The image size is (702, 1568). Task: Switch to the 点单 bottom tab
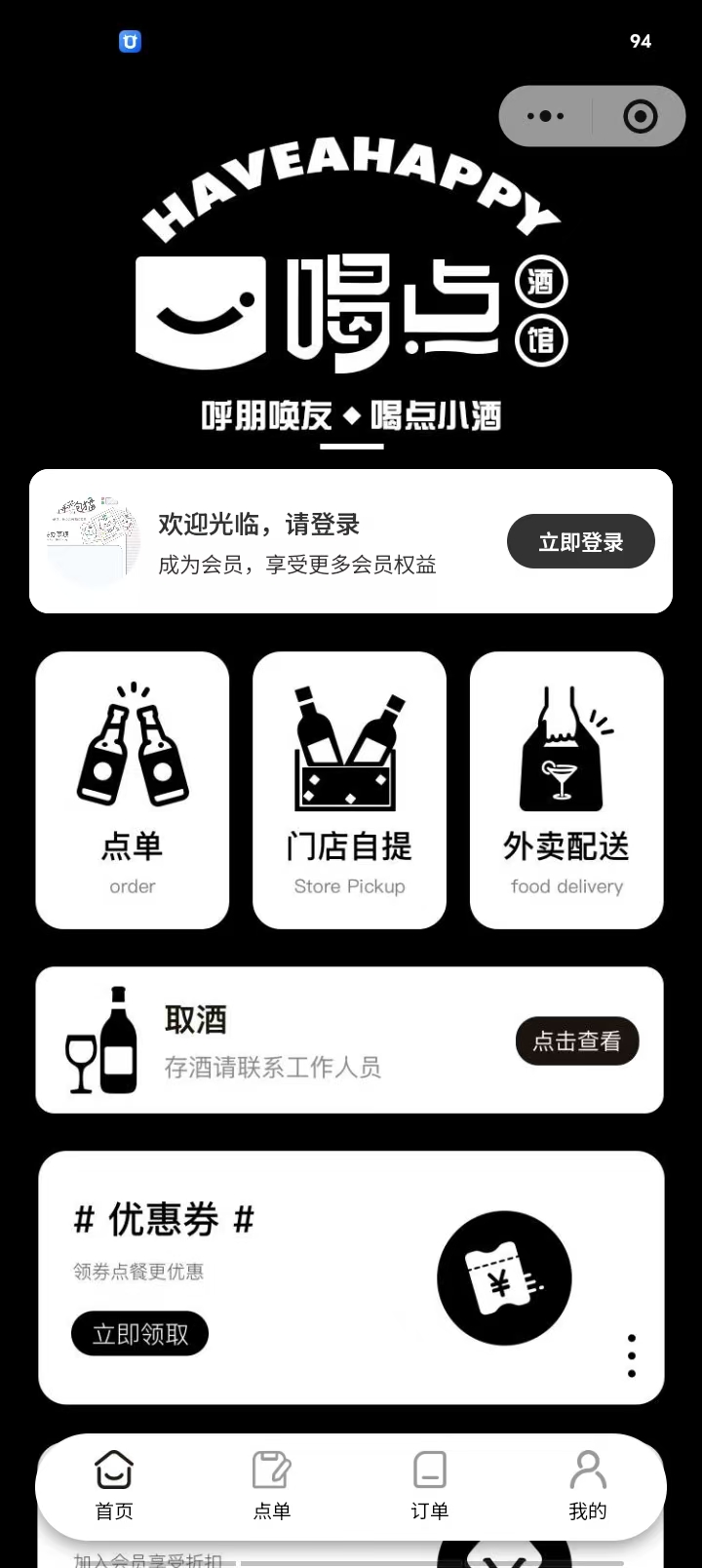[x=272, y=1486]
